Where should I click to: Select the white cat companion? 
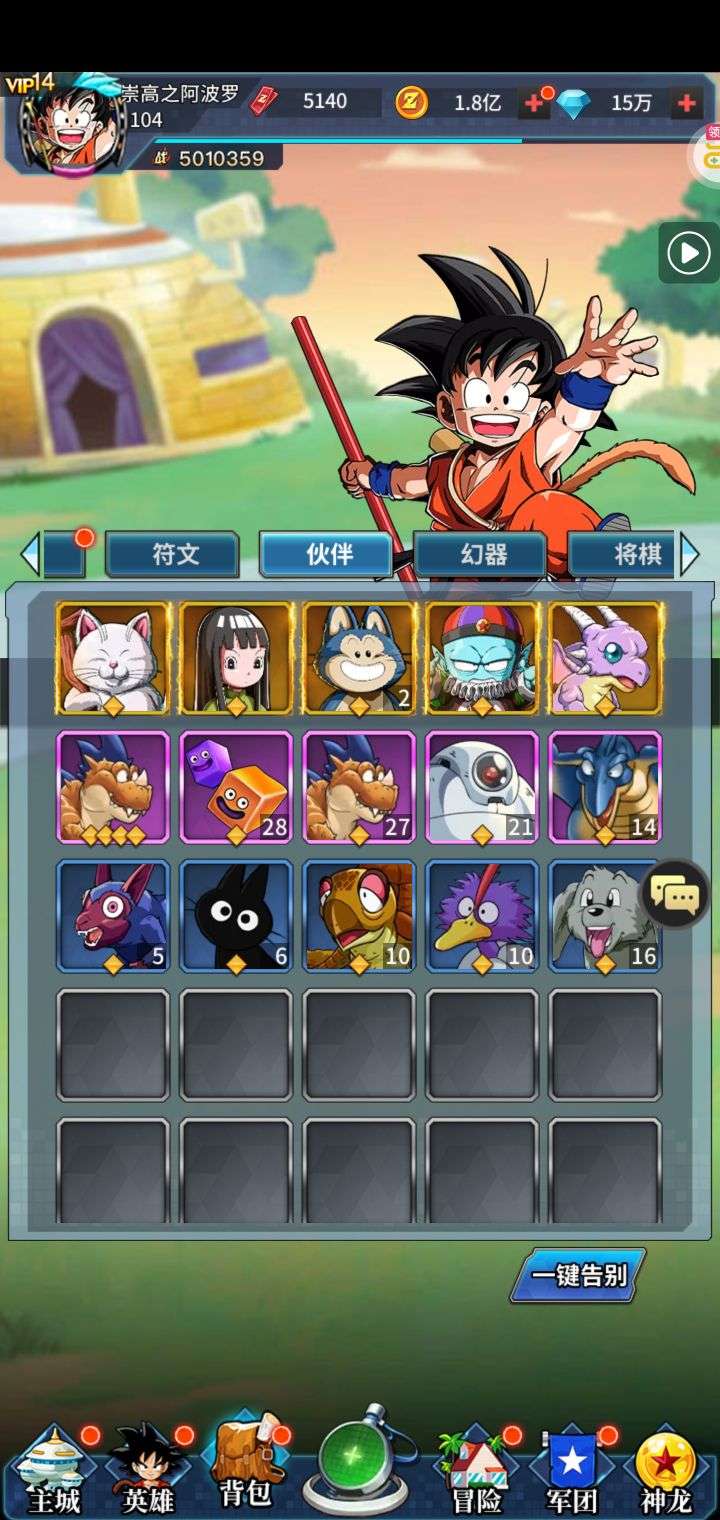[113, 658]
